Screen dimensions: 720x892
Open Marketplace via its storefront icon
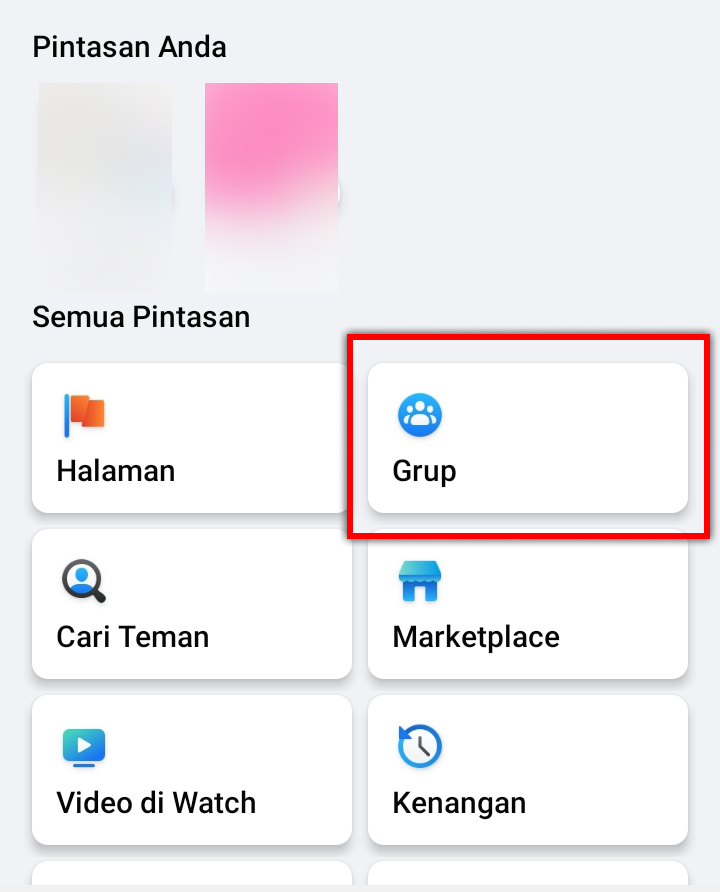coord(420,579)
